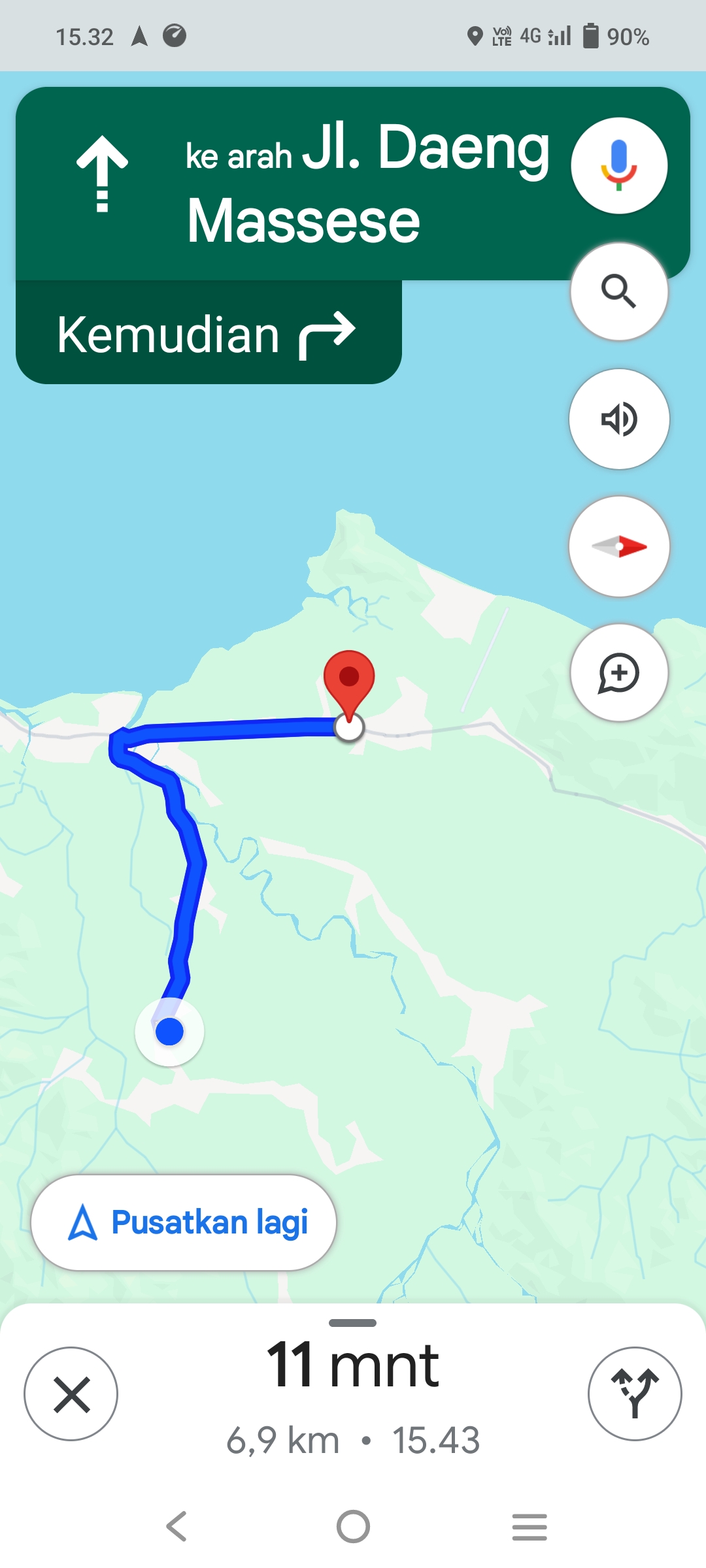Expand the trip details handle
Viewport: 706px width, 1568px height.
pyautogui.click(x=353, y=1323)
